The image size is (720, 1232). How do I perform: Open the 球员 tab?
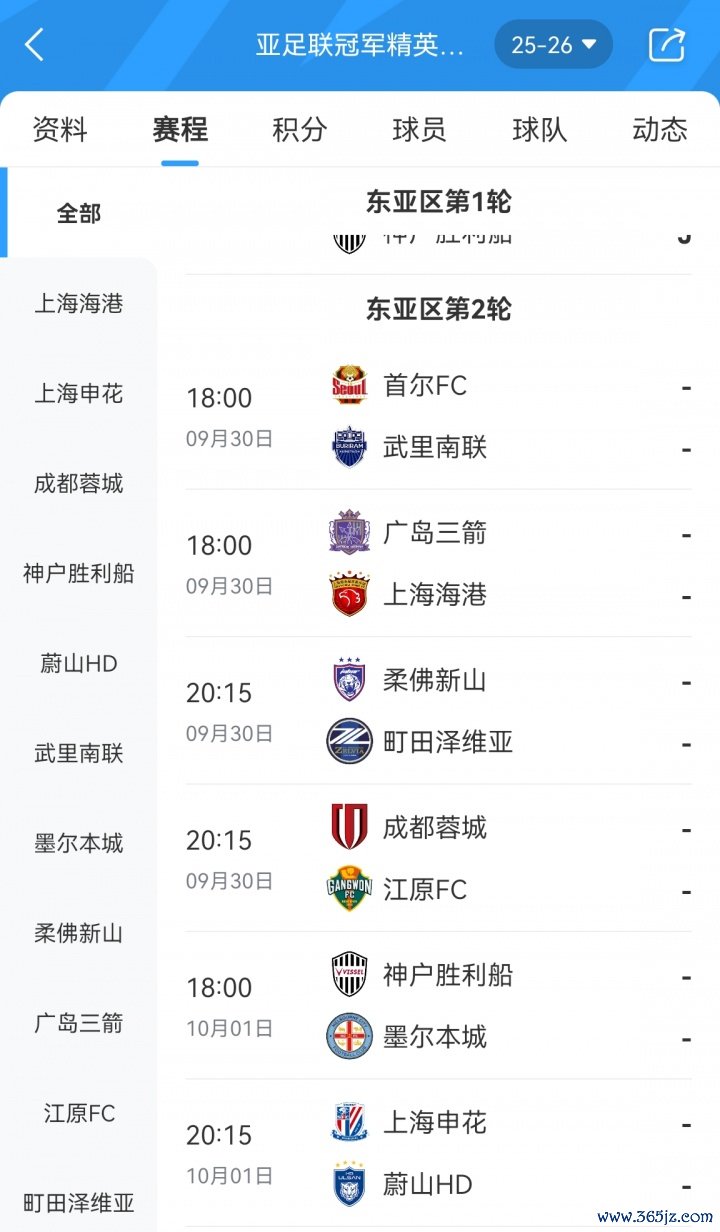coord(420,129)
